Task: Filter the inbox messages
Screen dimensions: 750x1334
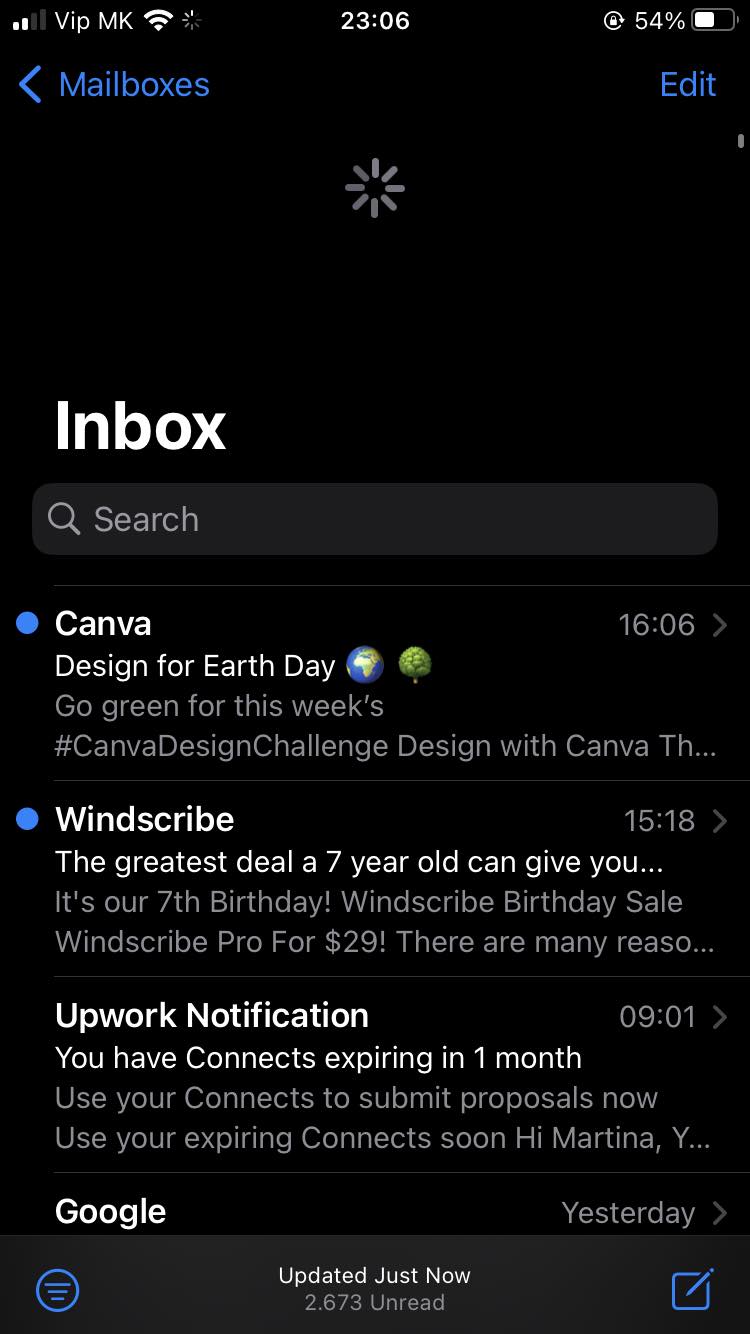Action: [x=58, y=1290]
